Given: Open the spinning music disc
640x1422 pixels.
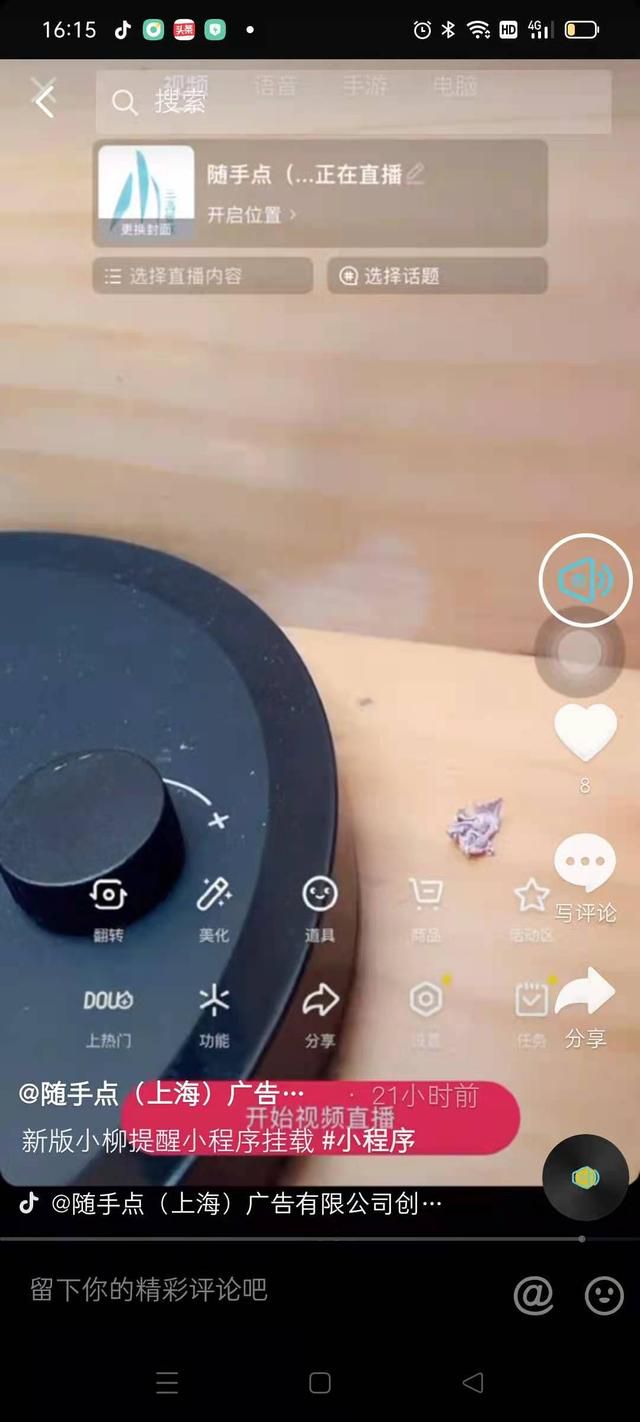Looking at the screenshot, I should click(585, 1178).
